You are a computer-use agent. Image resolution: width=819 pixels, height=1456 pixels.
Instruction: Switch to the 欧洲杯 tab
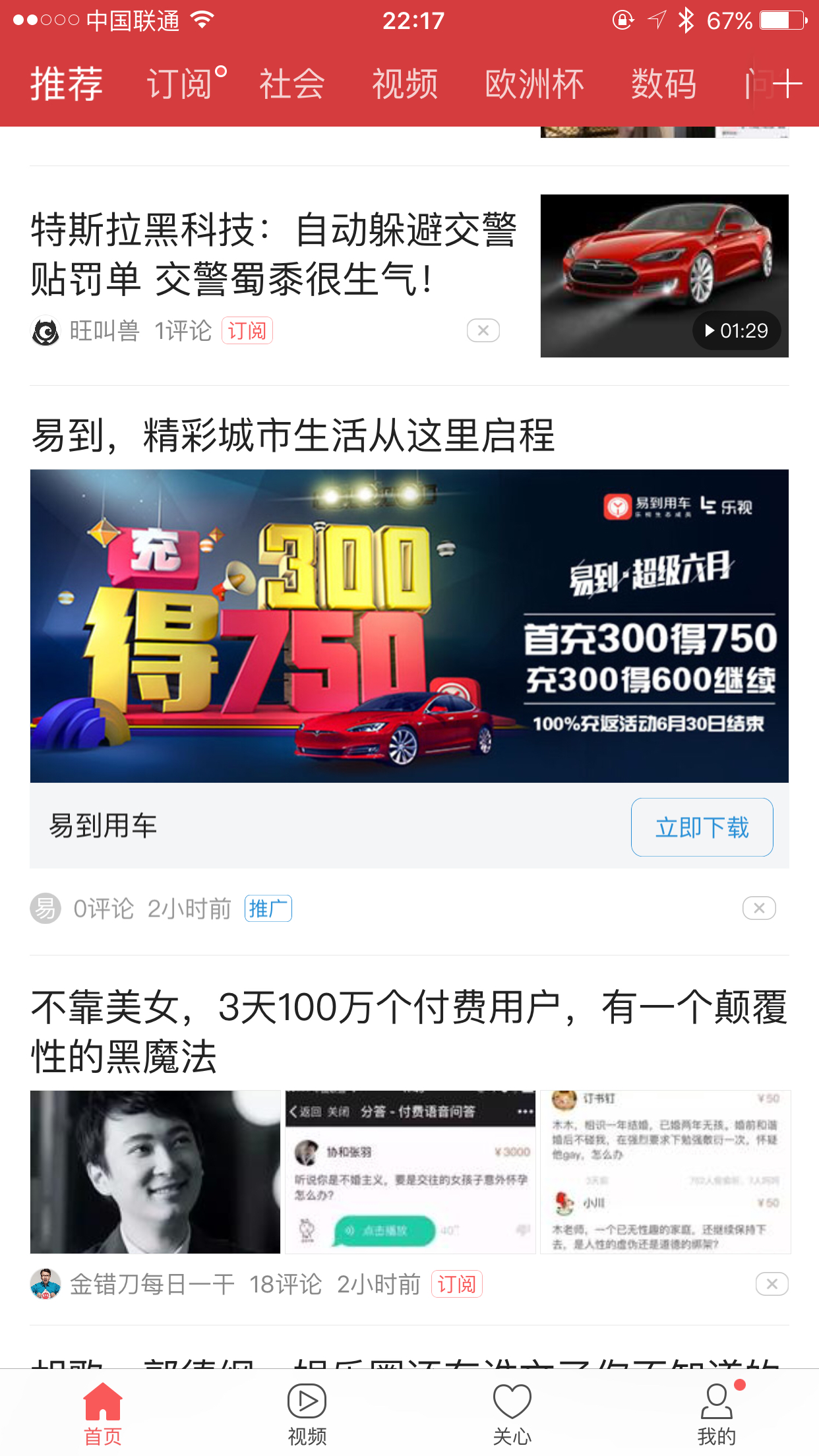(534, 83)
